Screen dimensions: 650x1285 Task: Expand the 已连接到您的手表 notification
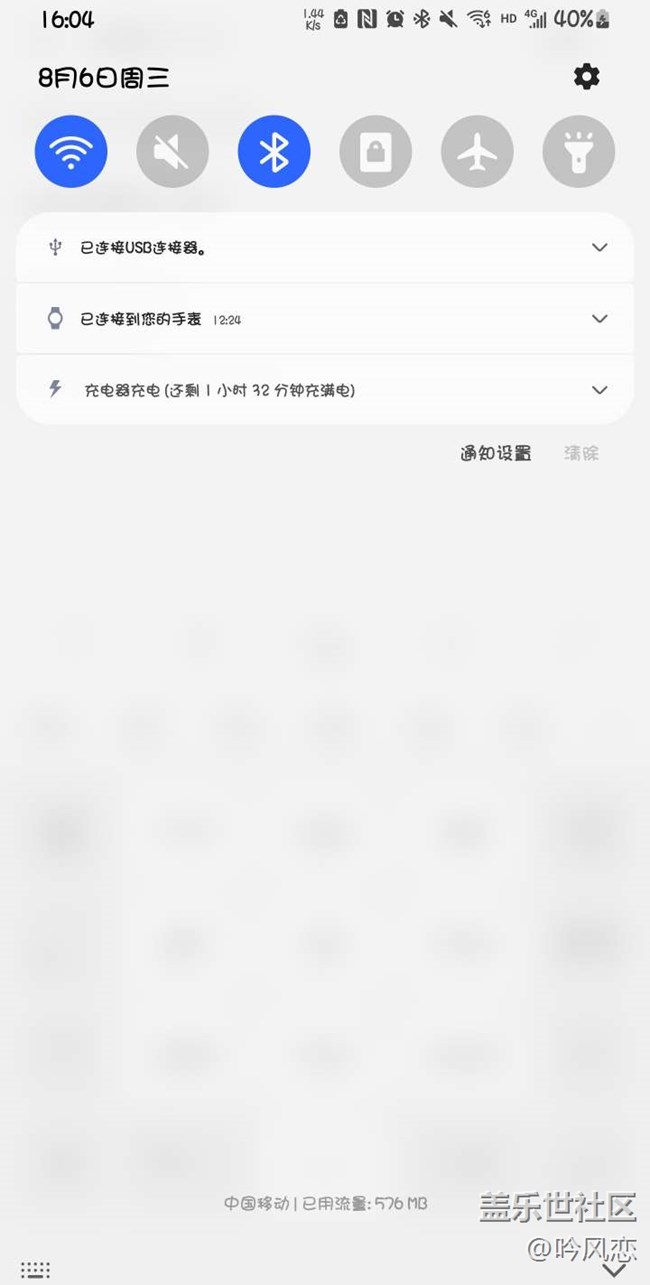point(599,319)
